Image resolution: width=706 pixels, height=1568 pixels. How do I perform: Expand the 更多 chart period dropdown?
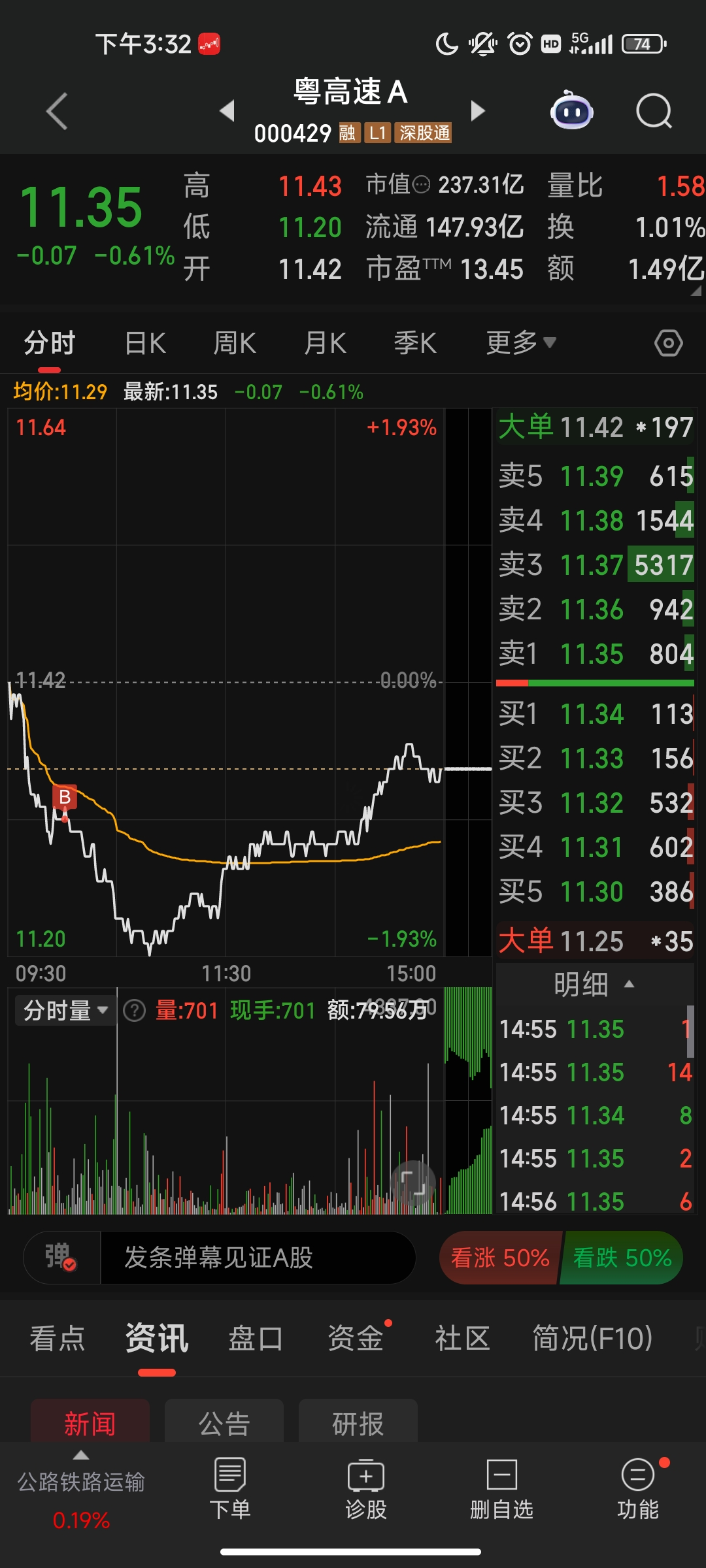[520, 343]
